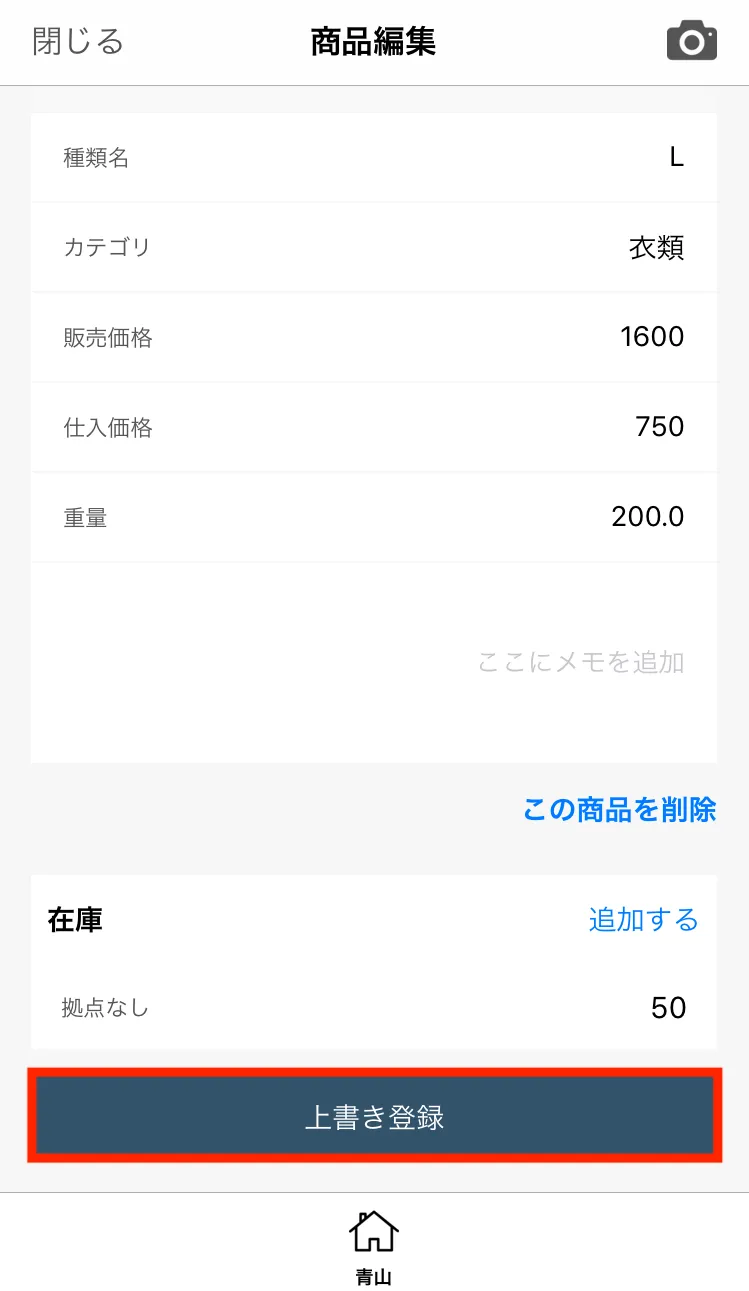Delete this product via この商品を削除

pyautogui.click(x=619, y=809)
